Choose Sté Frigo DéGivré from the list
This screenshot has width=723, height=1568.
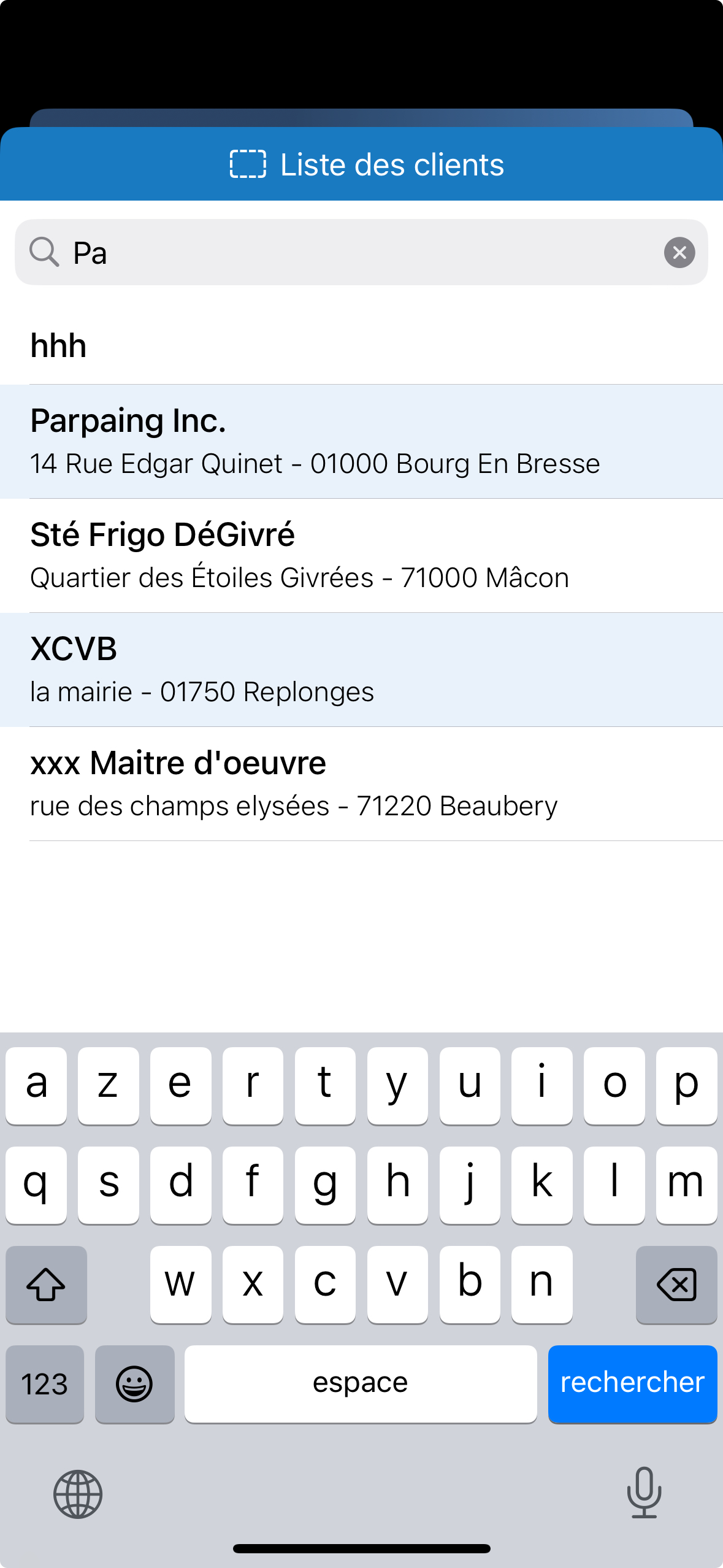coord(361,556)
